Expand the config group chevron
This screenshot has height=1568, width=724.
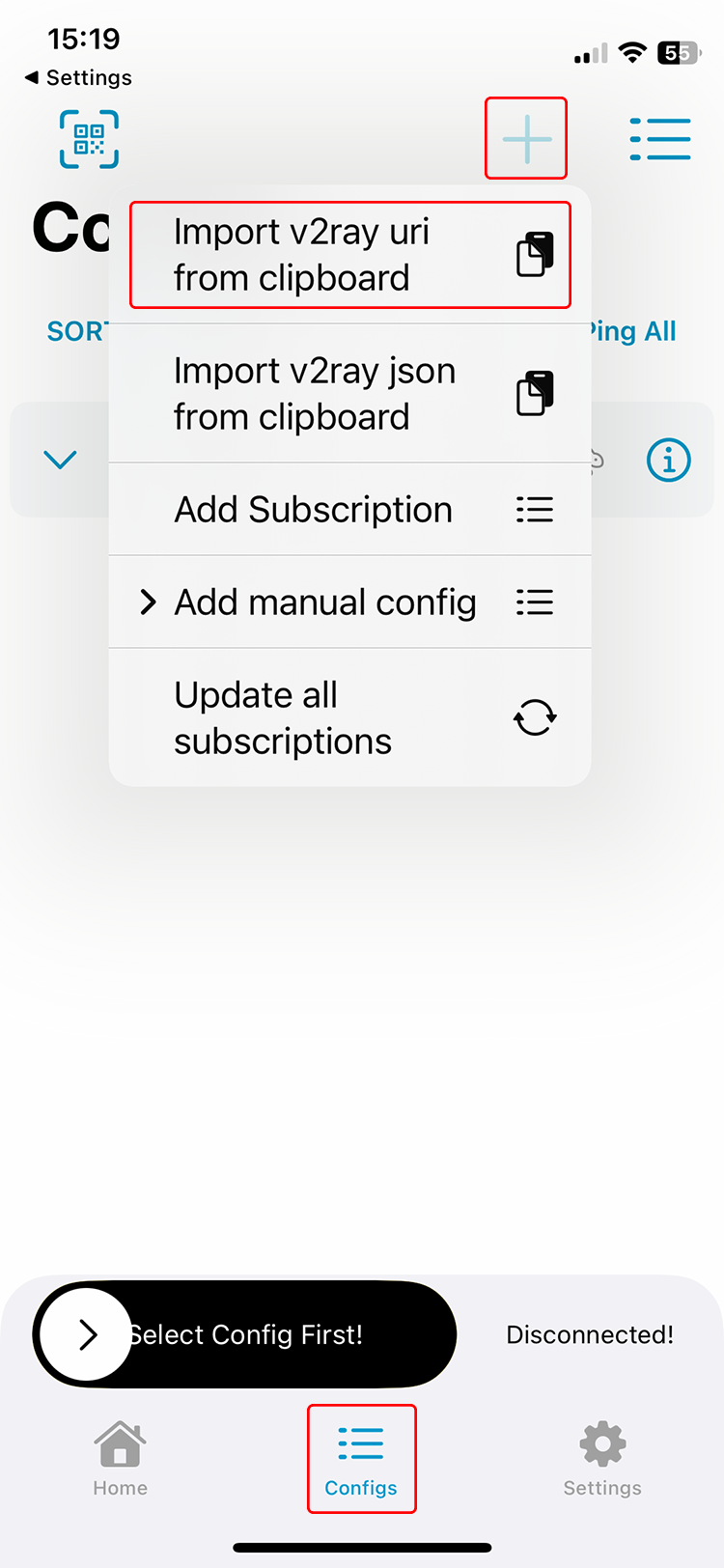pos(60,460)
